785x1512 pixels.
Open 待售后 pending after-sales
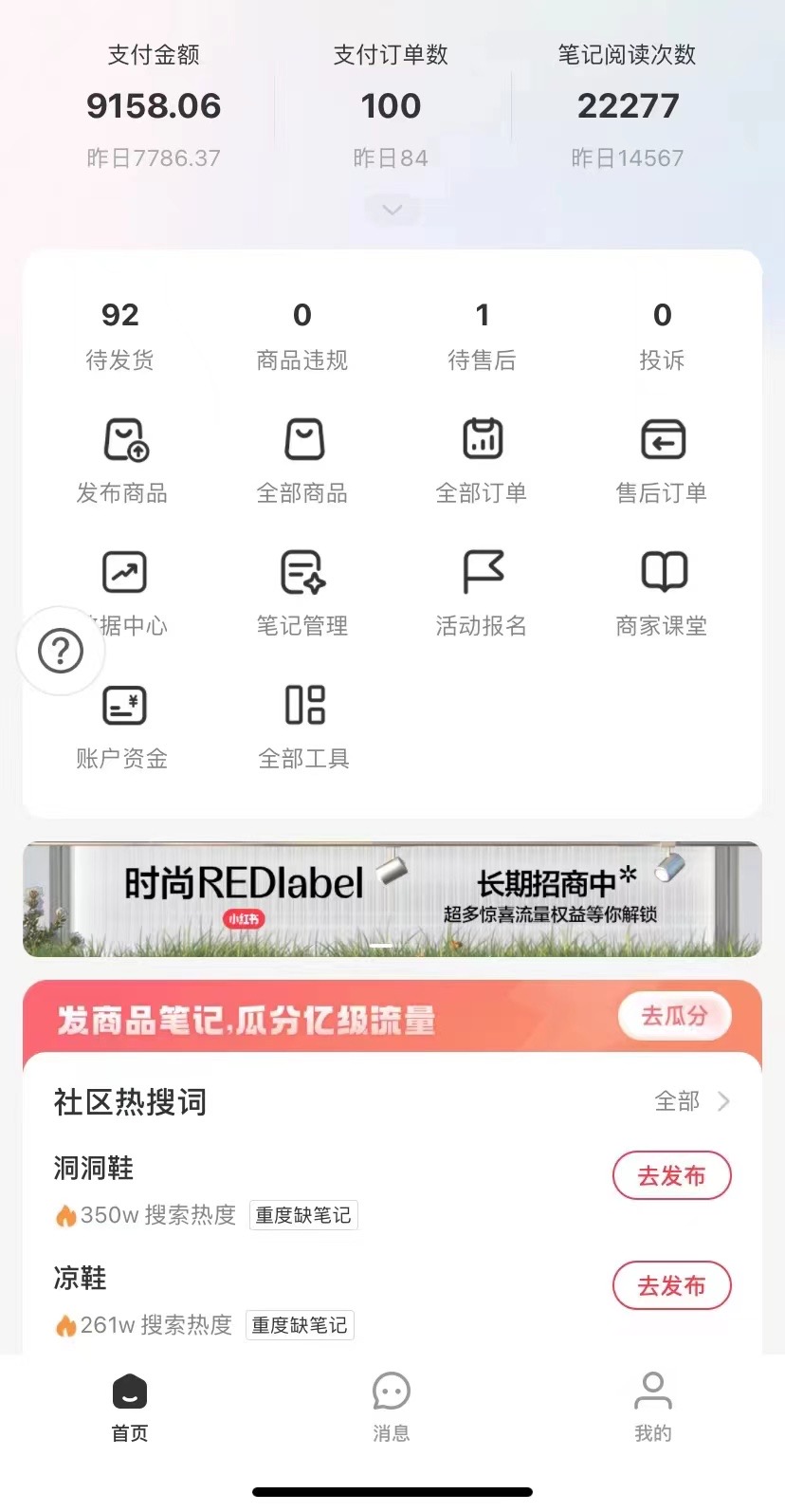click(482, 335)
